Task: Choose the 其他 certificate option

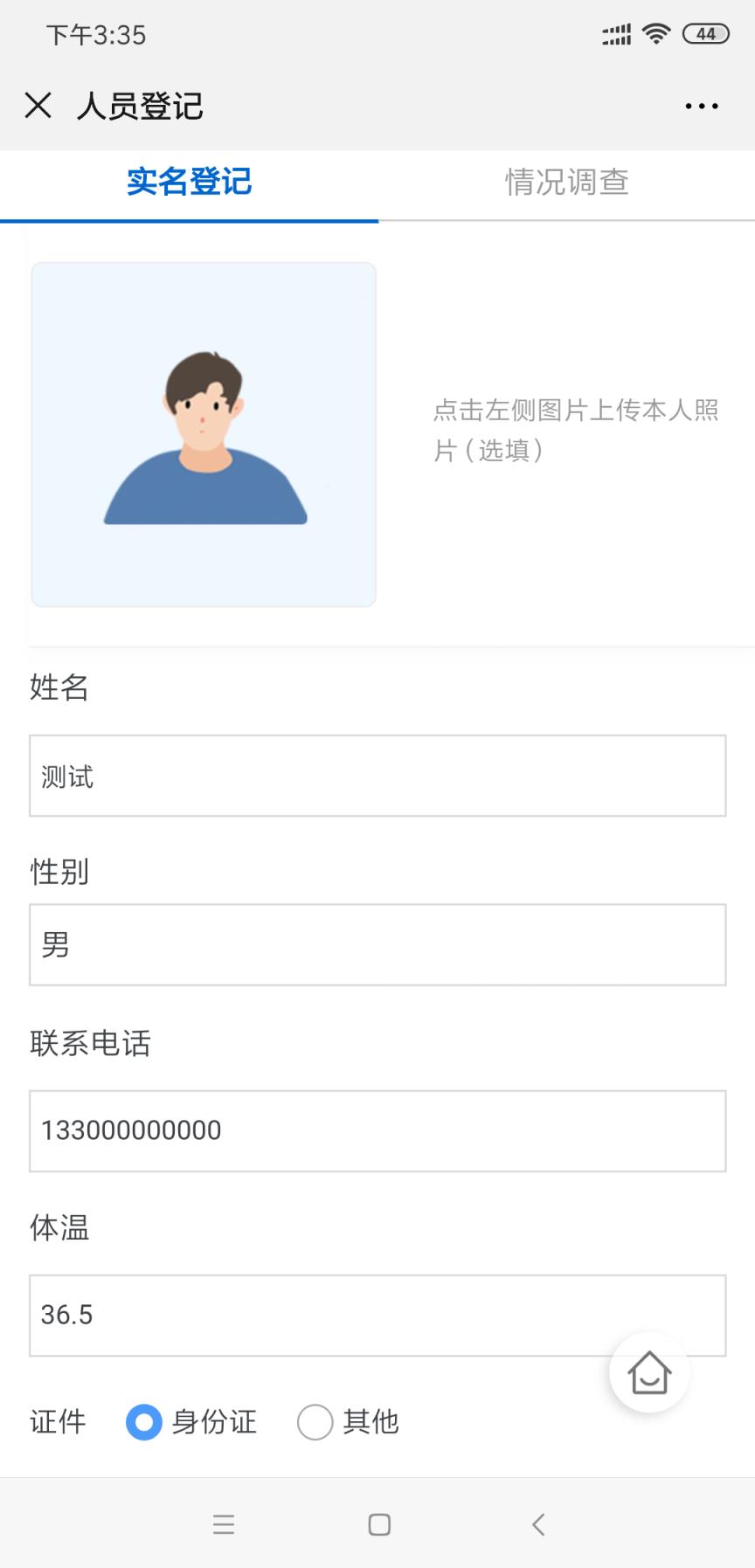Action: 315,1422
